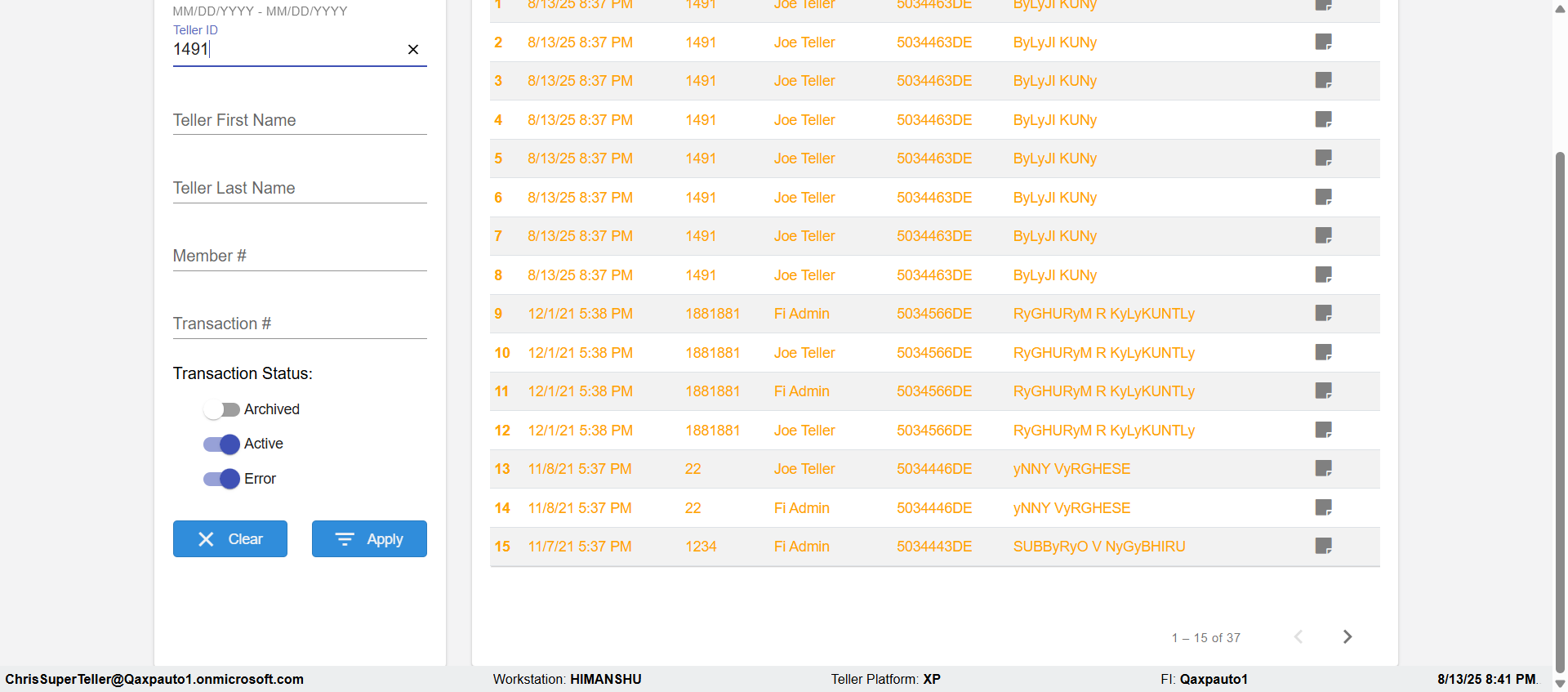This screenshot has width=1568, height=692.
Task: Open the note icon for row 15
Action: click(1323, 547)
